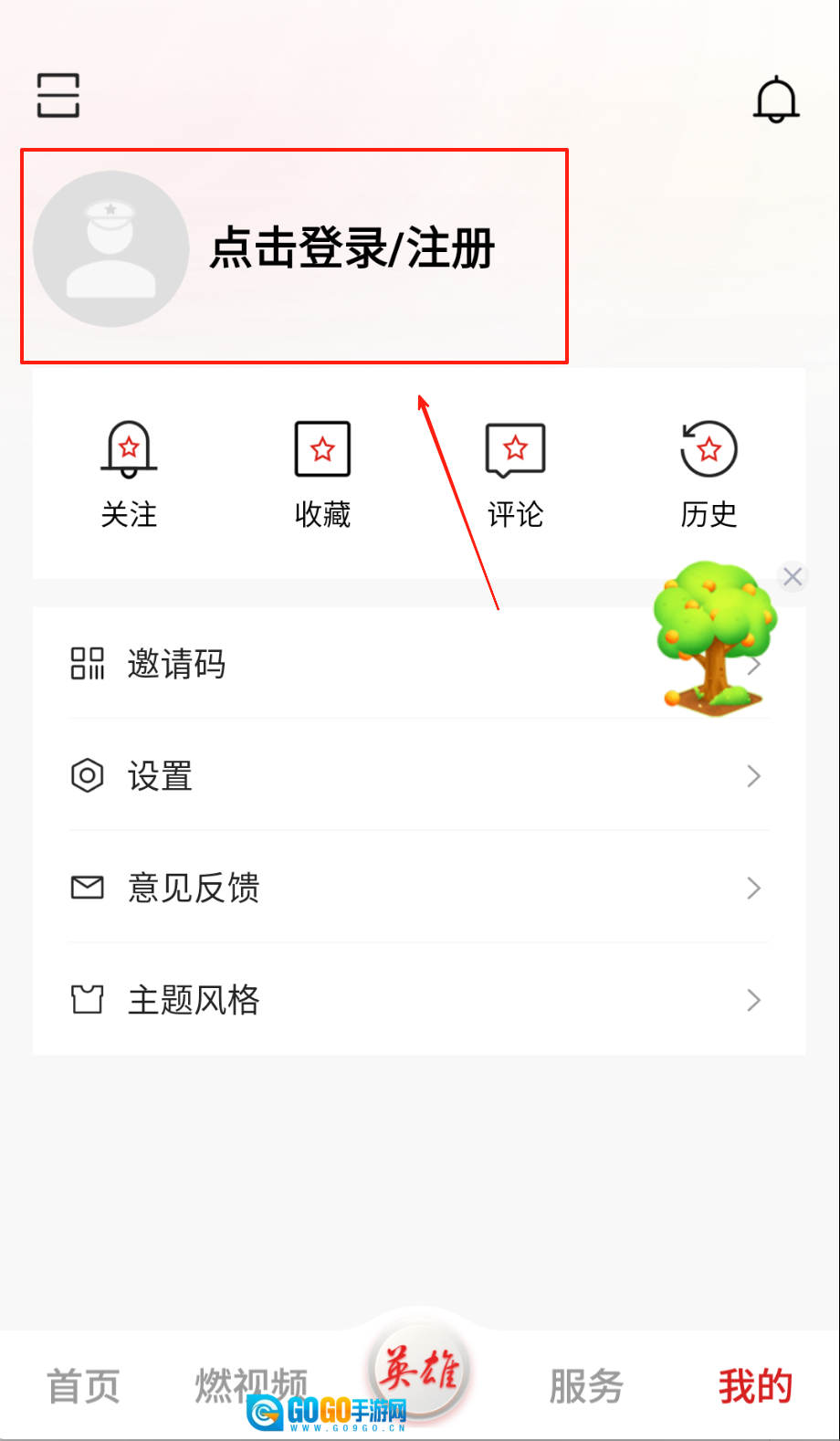Viewport: 840px width, 1441px height.
Task: Open the 英雄 center tab
Action: click(420, 1370)
